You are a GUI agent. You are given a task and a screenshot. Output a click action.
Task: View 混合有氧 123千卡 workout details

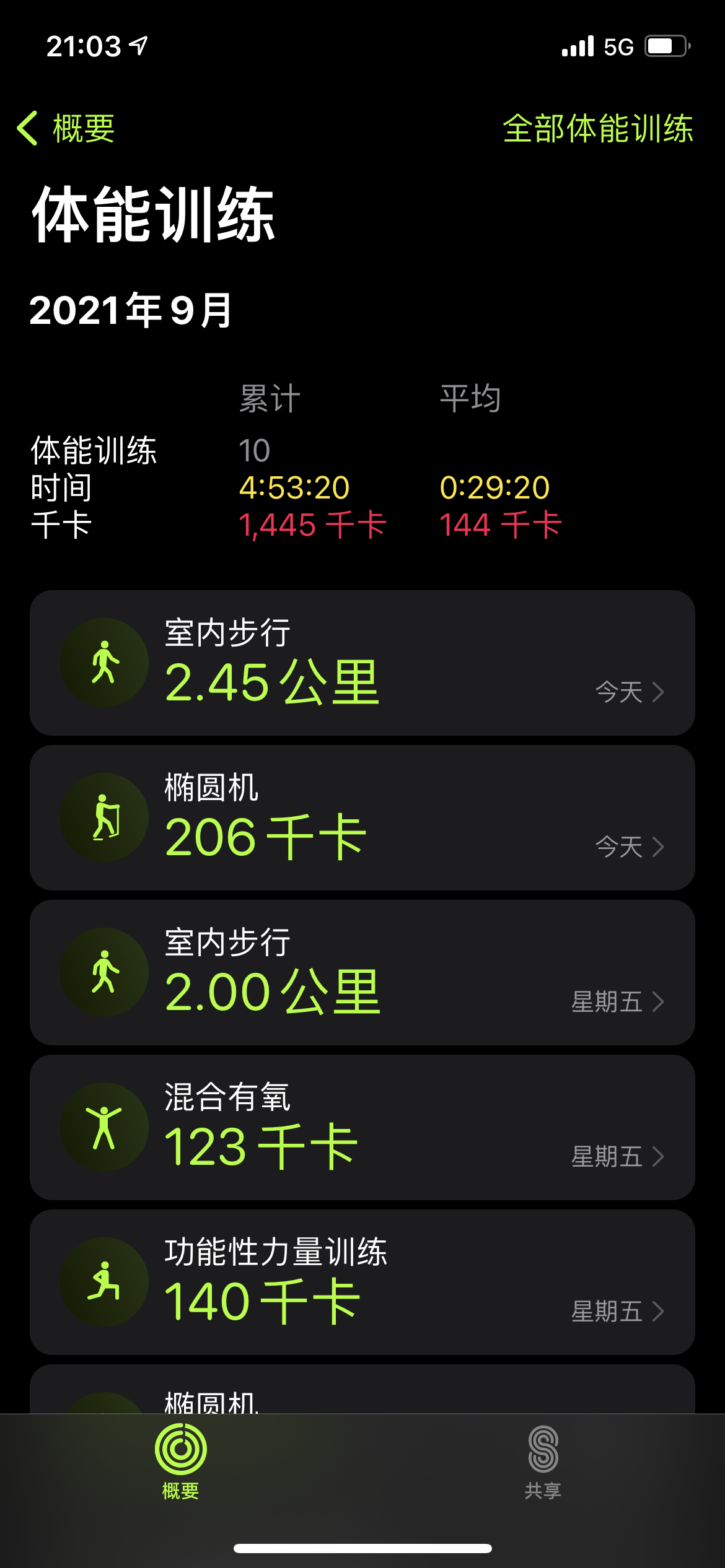pyautogui.click(x=362, y=1127)
